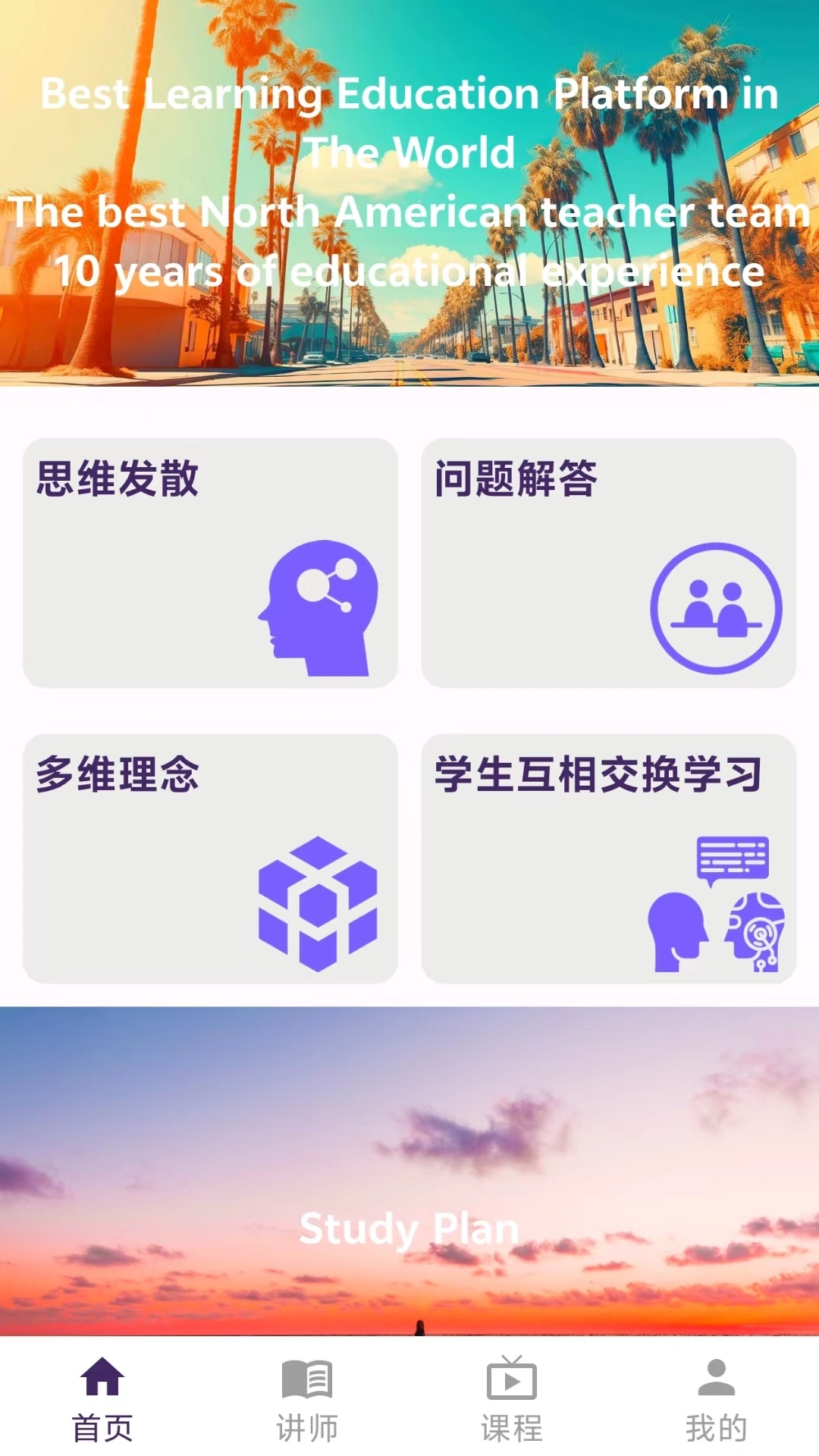Open the 学生互相交换学习 card

608,858
